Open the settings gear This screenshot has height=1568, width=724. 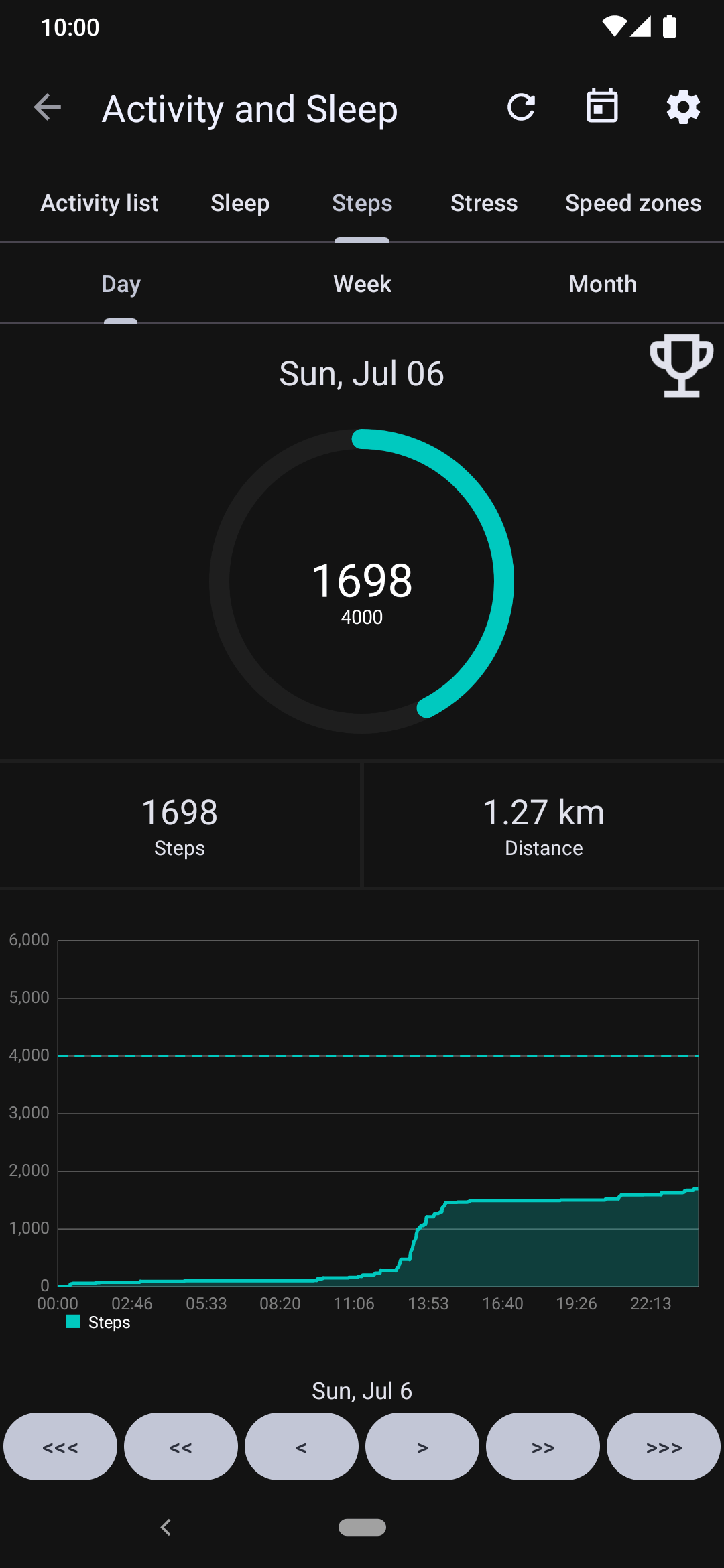pos(683,107)
